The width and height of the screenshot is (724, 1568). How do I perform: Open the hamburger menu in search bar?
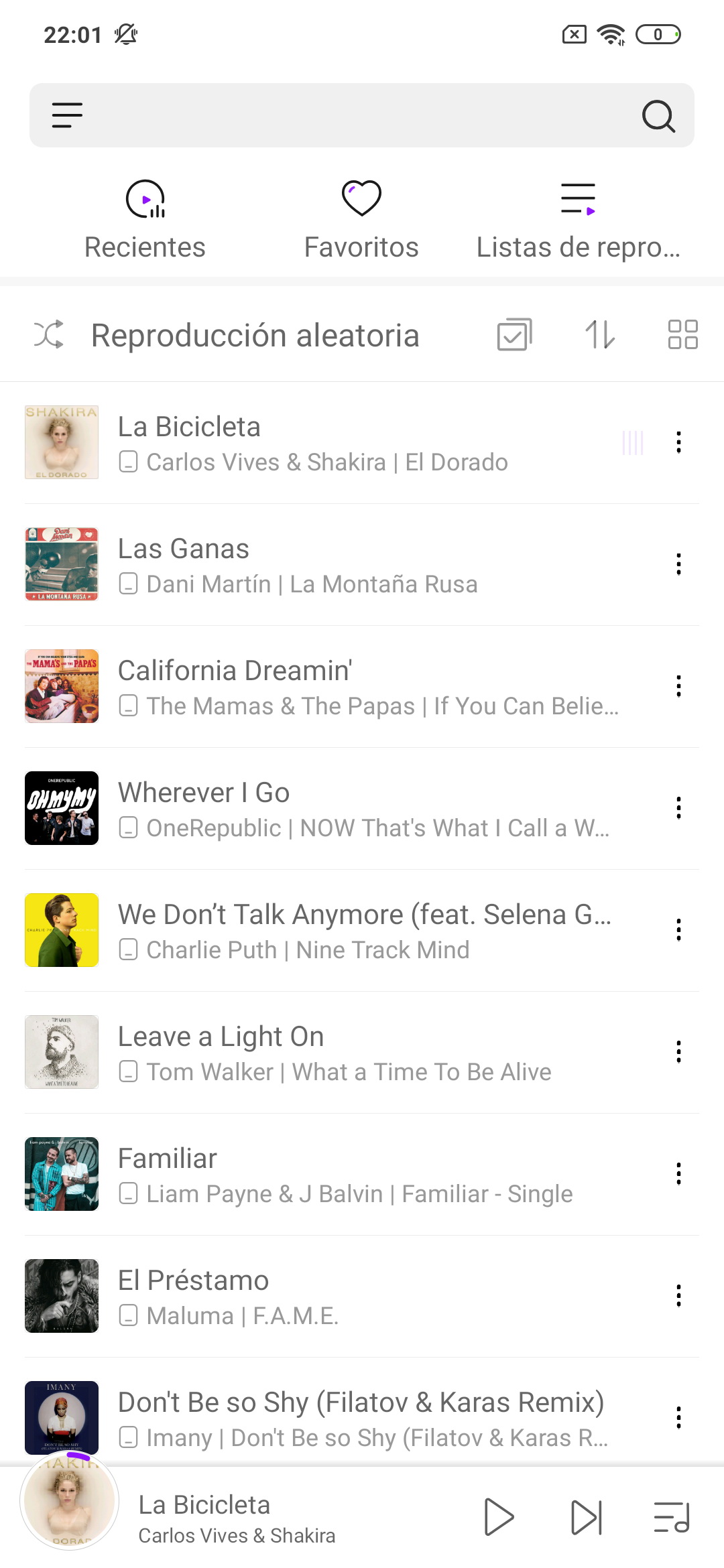(x=67, y=115)
